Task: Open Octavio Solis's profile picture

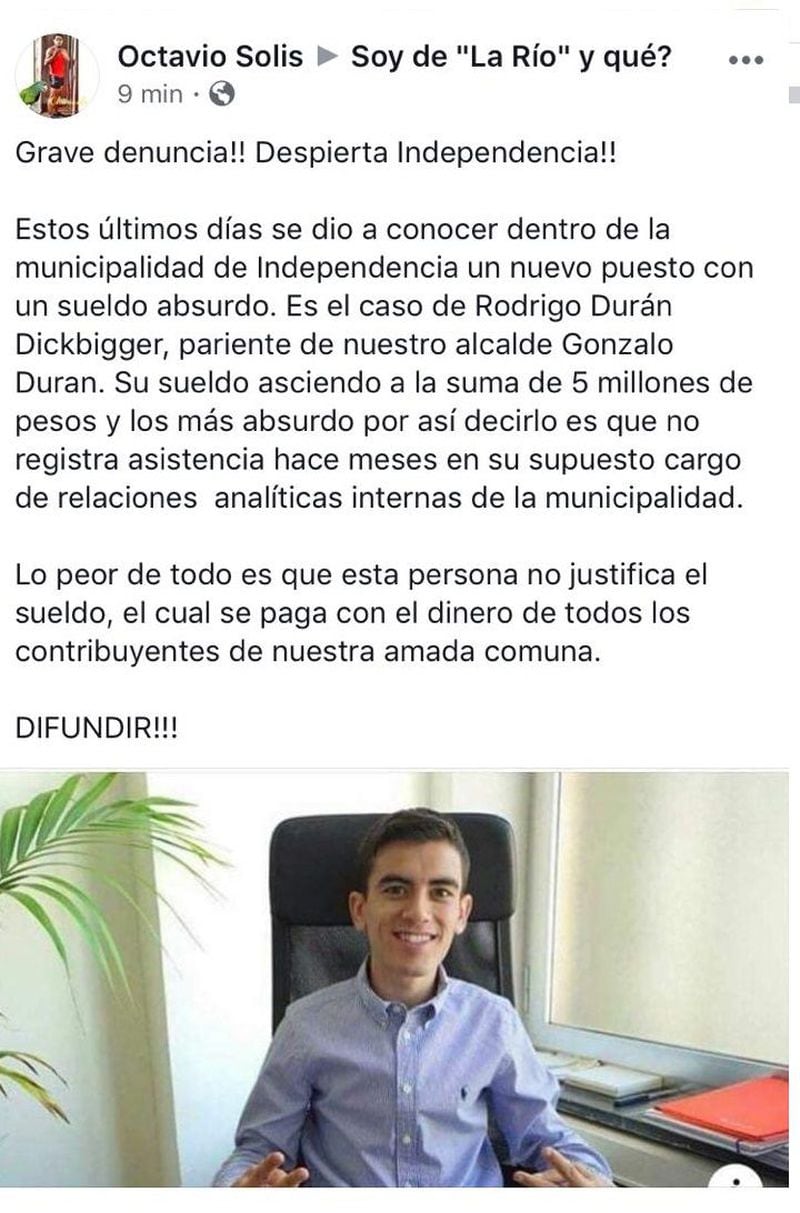Action: [x=58, y=75]
